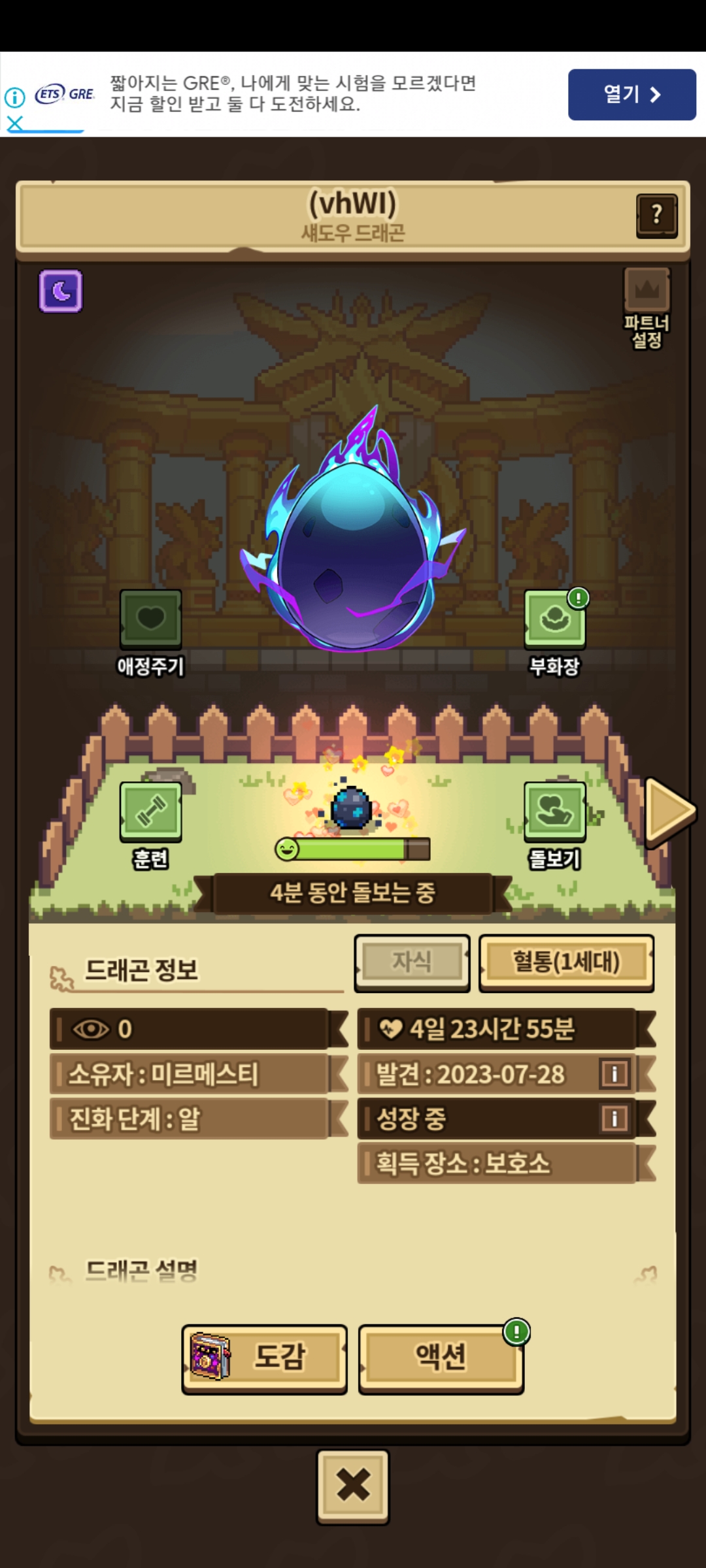
Task: Open the 액션 actions menu
Action: pos(441,1357)
